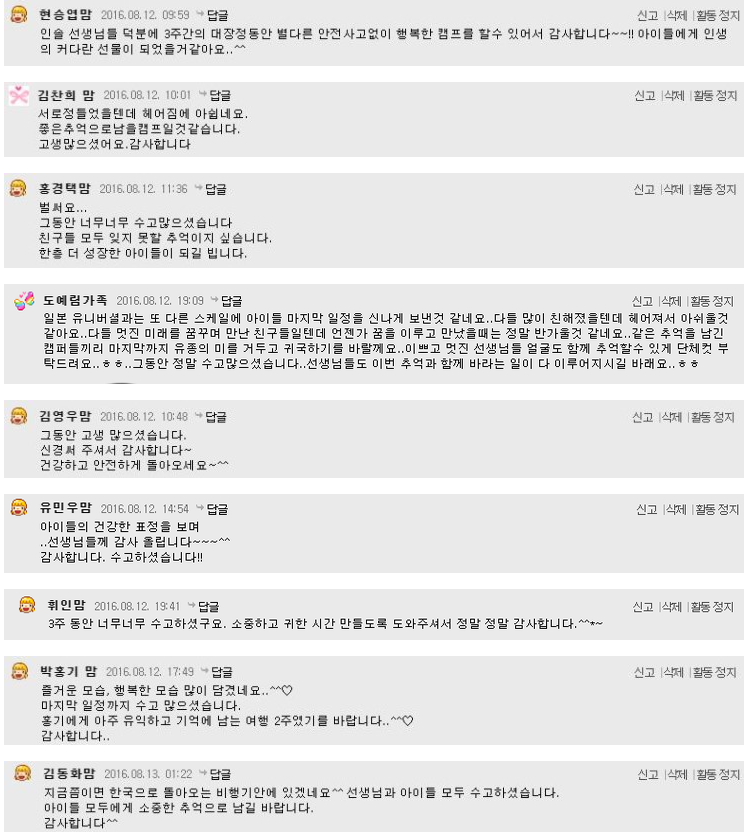Image resolution: width=748 pixels, height=832 pixels.
Task: Report 도예림가족's comment
Action: pos(642,301)
